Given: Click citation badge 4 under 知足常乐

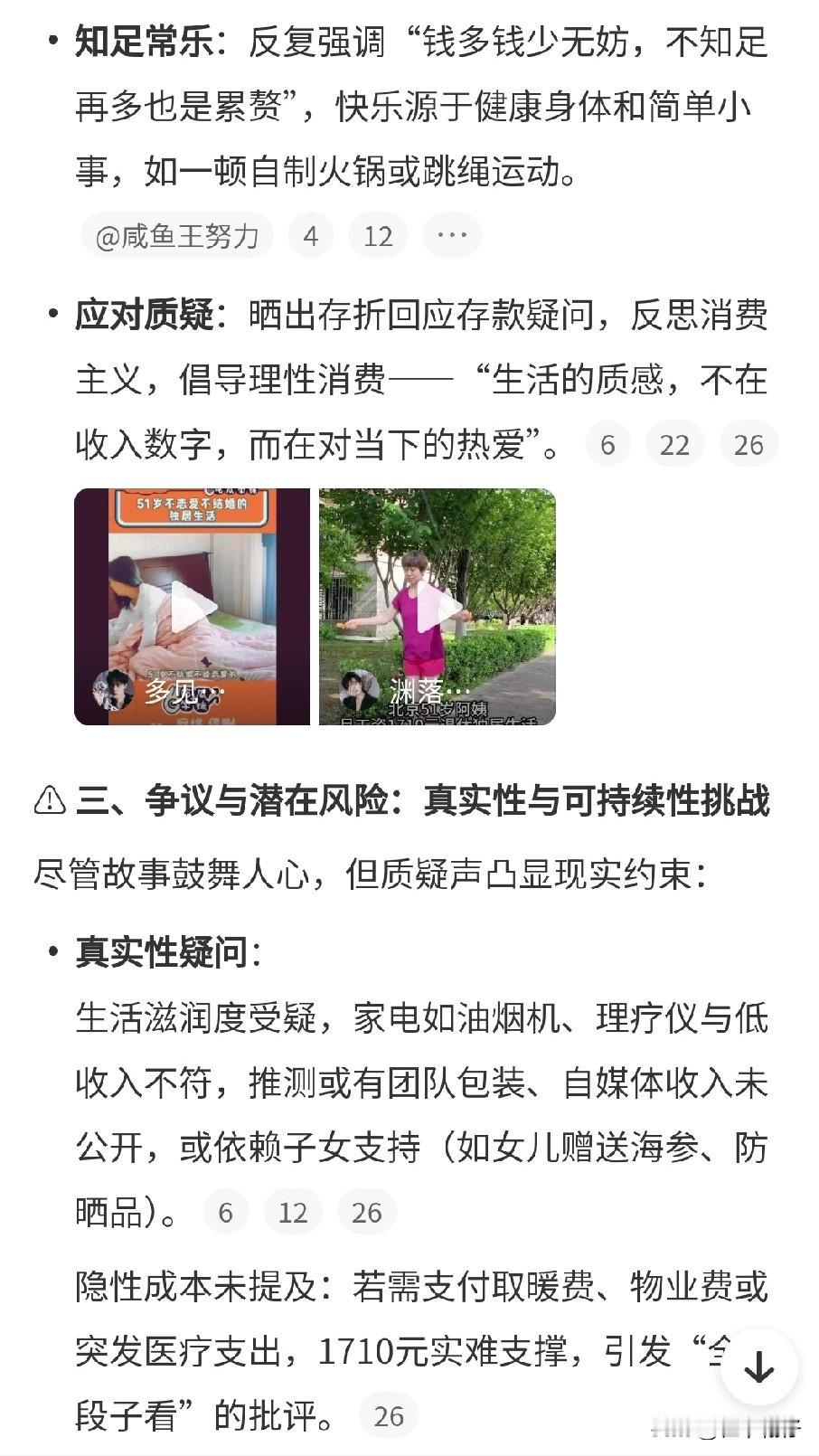Looking at the screenshot, I should tap(310, 235).
